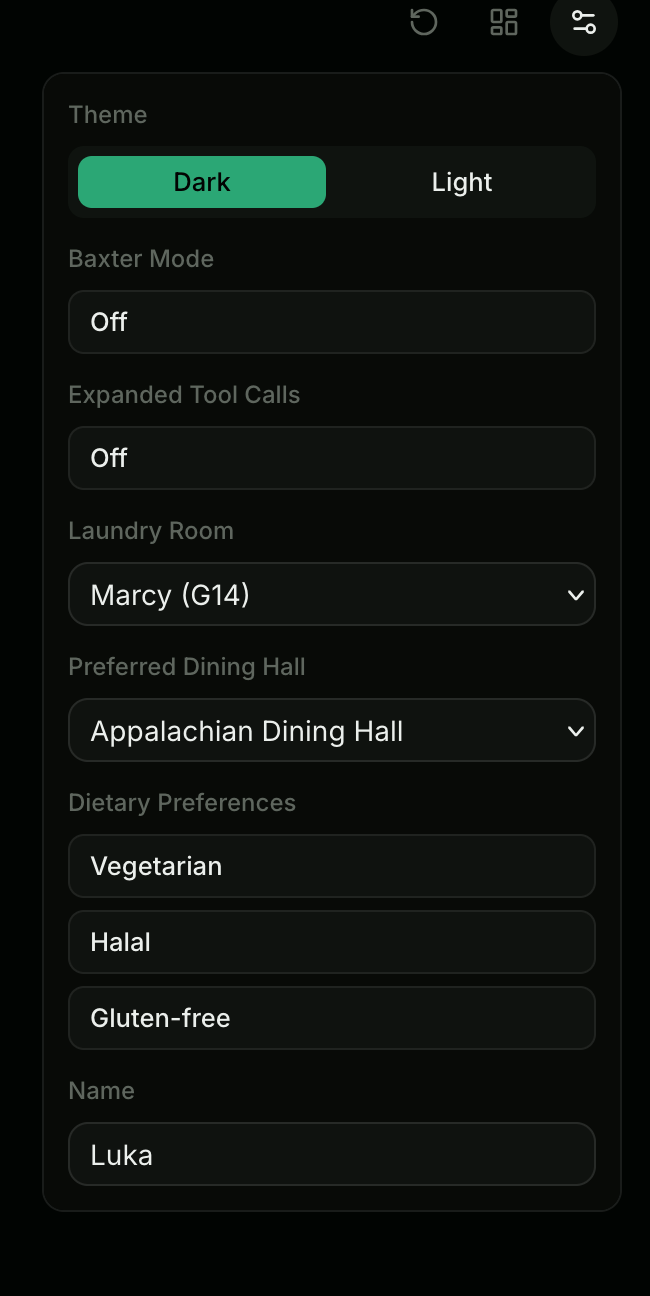Close the settings sliders panel

584,22
